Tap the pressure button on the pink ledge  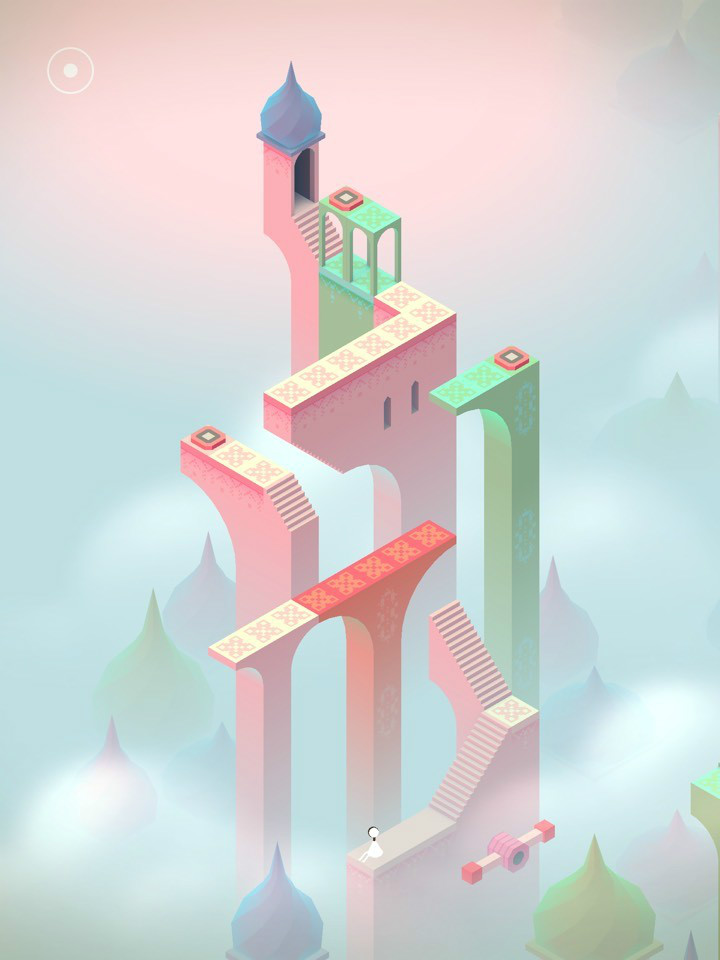click(x=208, y=436)
